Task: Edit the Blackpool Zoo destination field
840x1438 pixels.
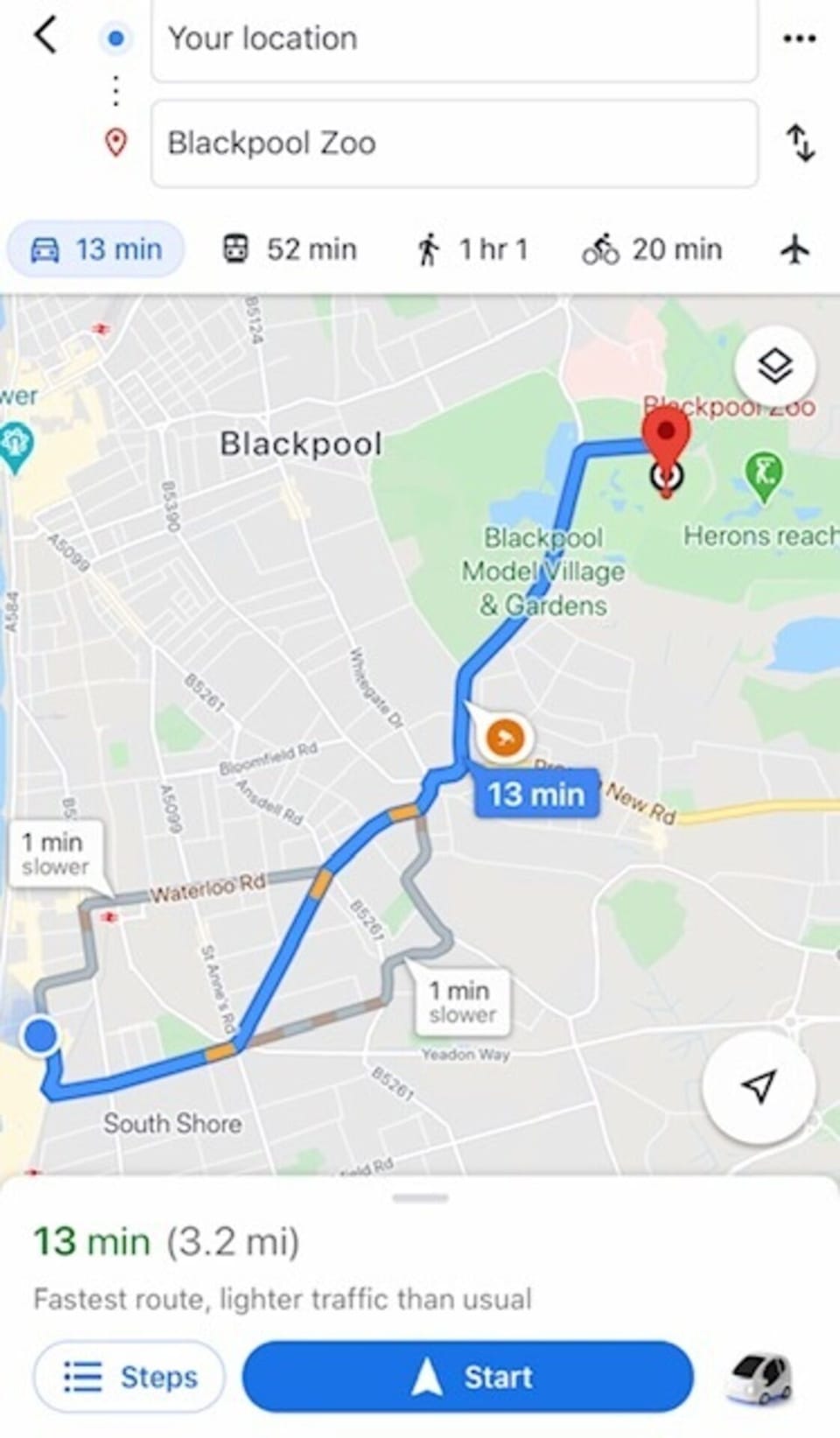Action: click(454, 143)
